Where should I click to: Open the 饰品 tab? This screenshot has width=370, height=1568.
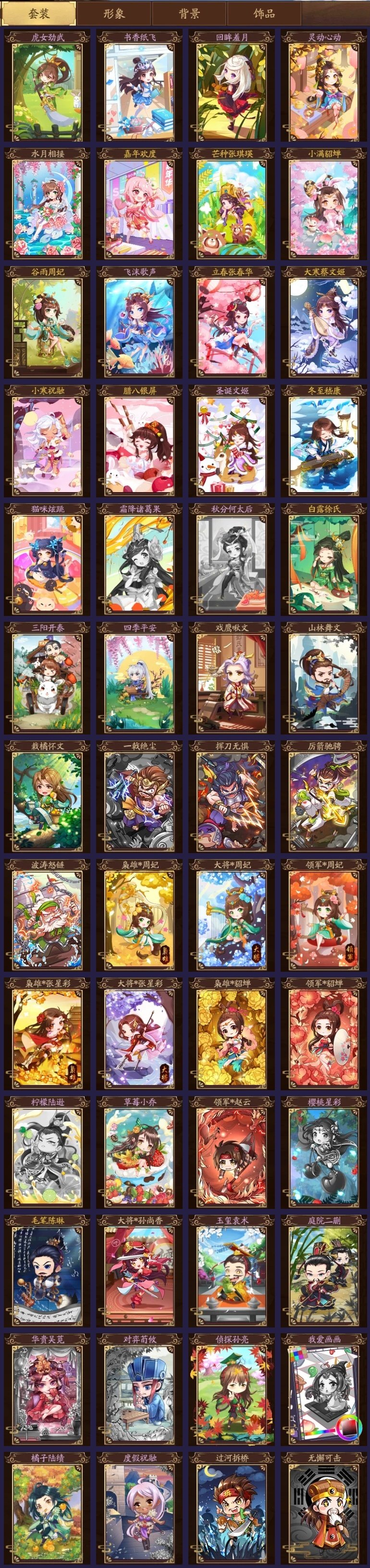tap(264, 13)
